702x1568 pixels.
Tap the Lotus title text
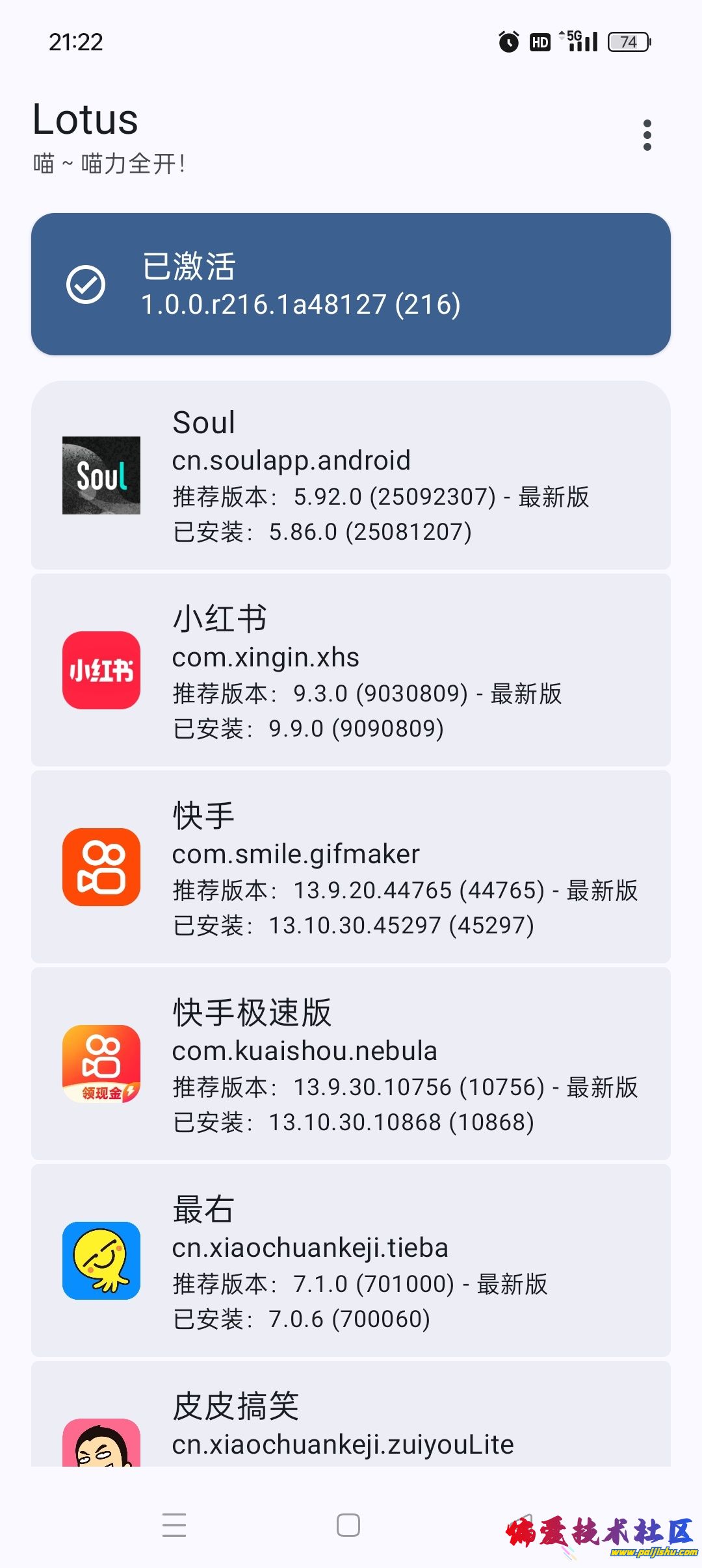click(85, 119)
